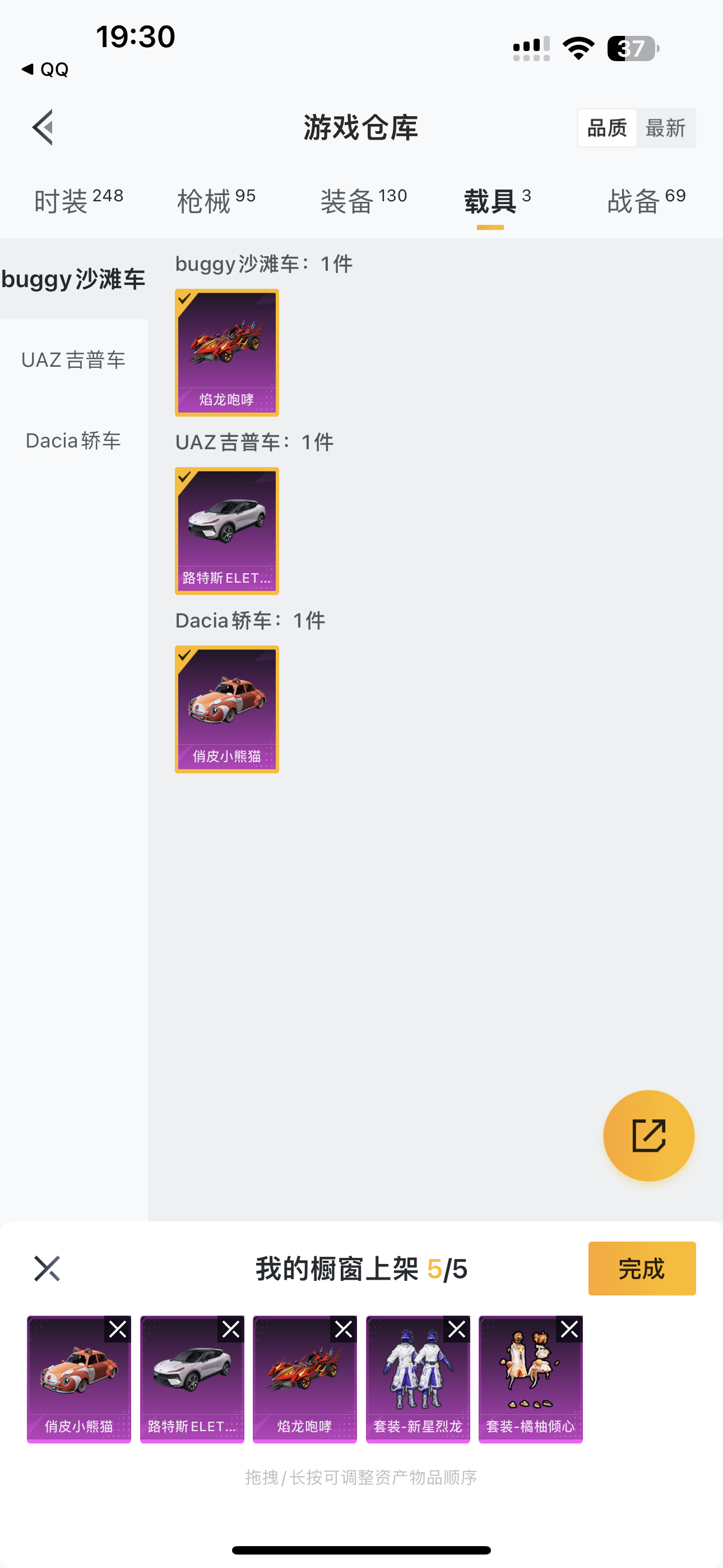Confirm with the 完成 button

tap(642, 1269)
